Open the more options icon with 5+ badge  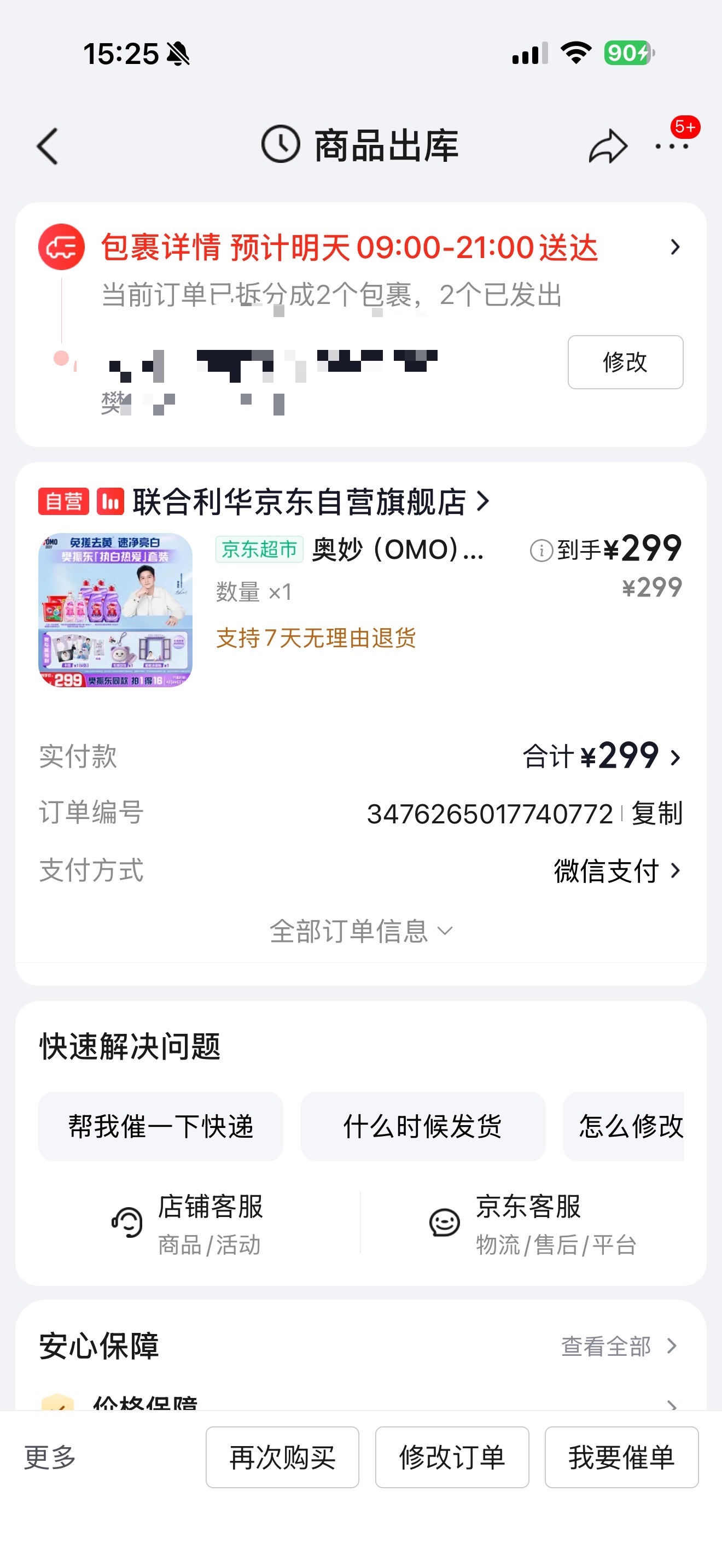[x=672, y=146]
